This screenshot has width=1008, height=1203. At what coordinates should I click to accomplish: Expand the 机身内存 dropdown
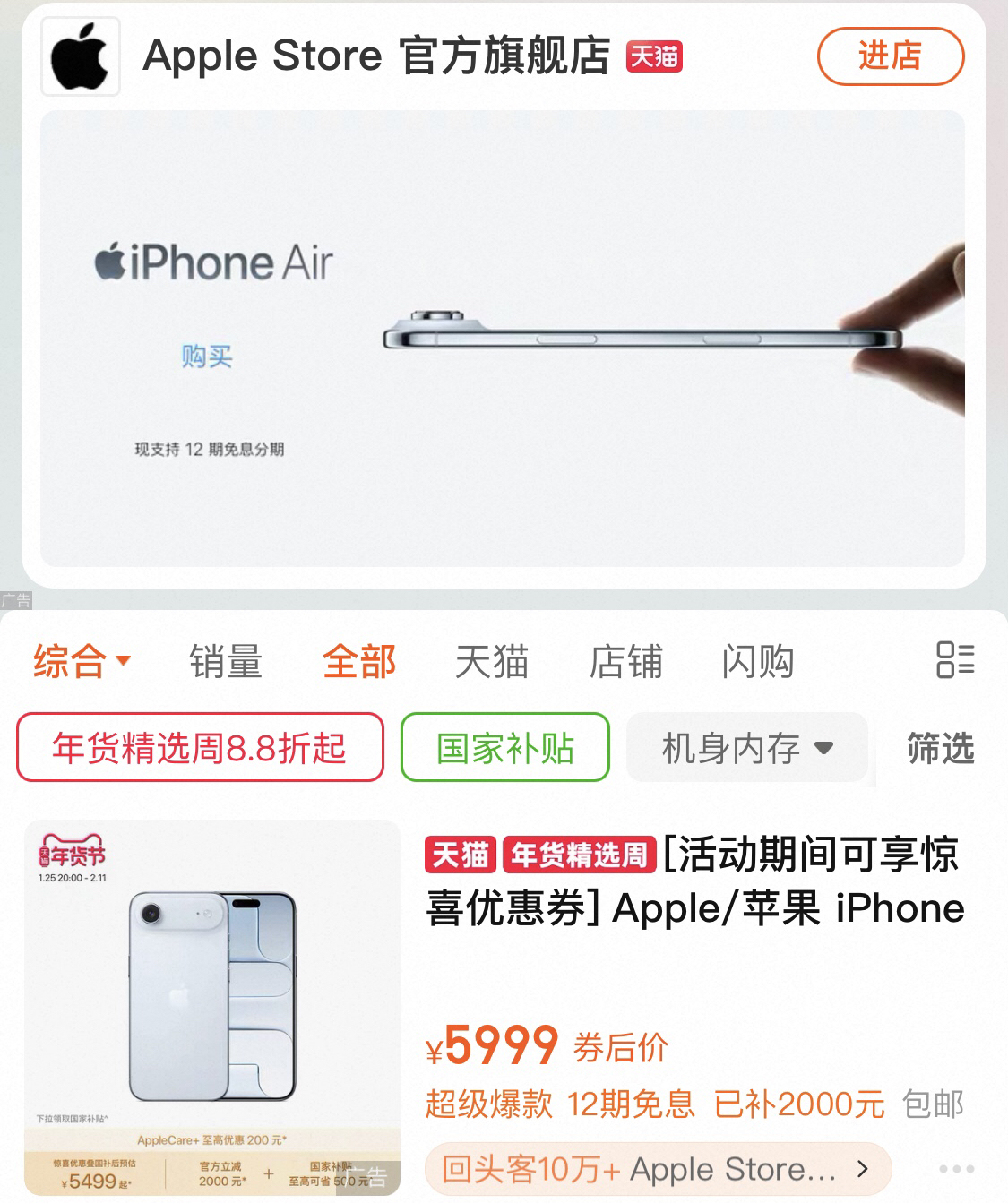(746, 748)
